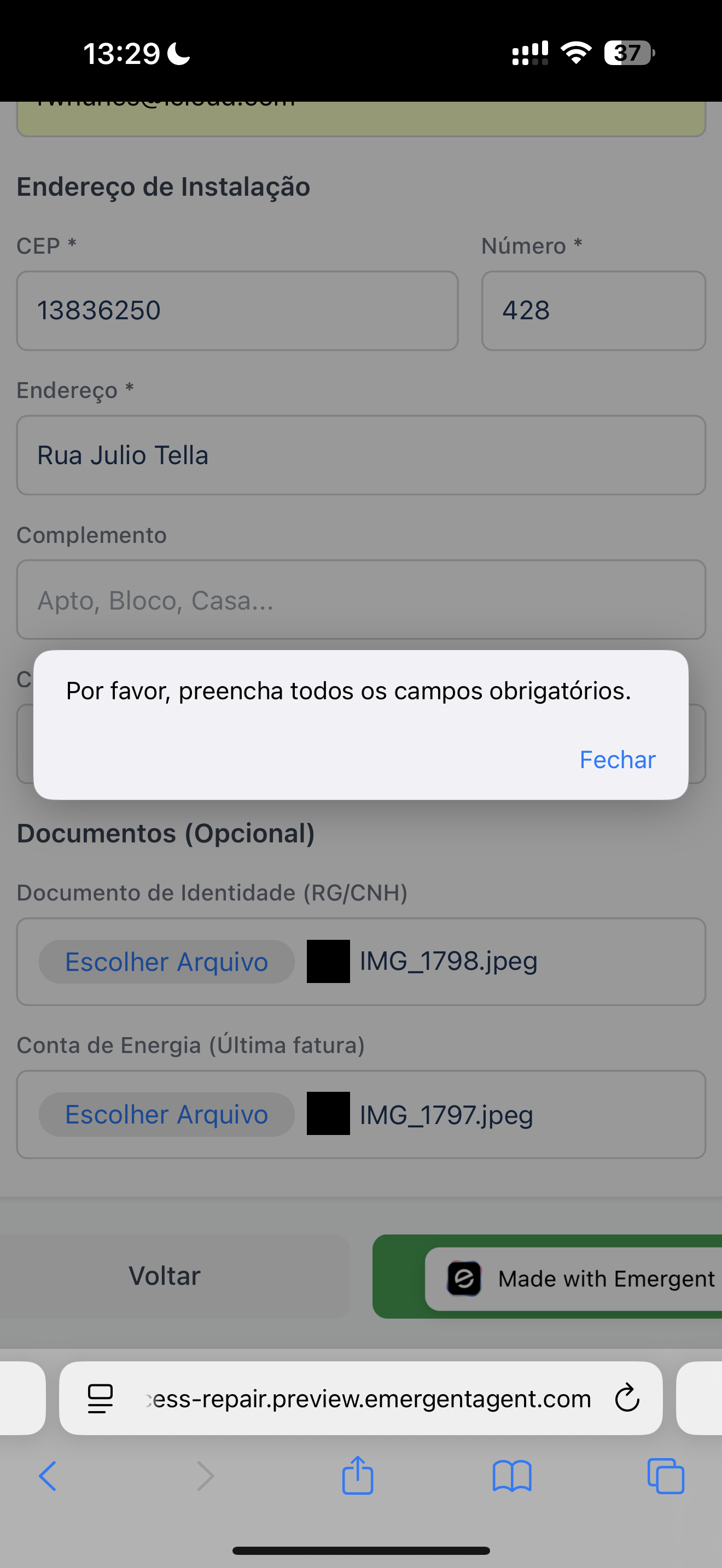This screenshot has height=1568, width=722.
Task: Enter a Complemento in the Apto, Bloco field
Action: (x=360, y=600)
